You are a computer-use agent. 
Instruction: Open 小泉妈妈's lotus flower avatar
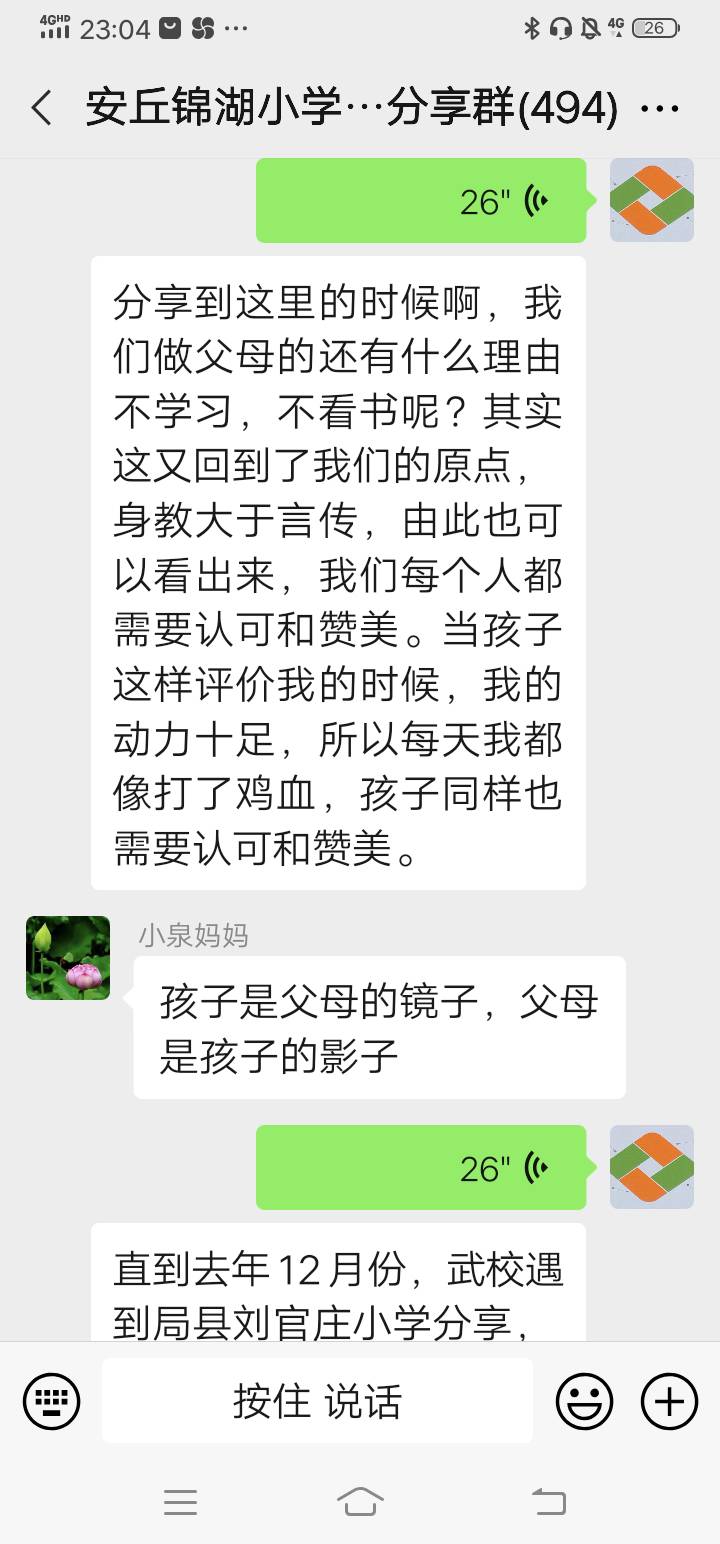(x=67, y=957)
